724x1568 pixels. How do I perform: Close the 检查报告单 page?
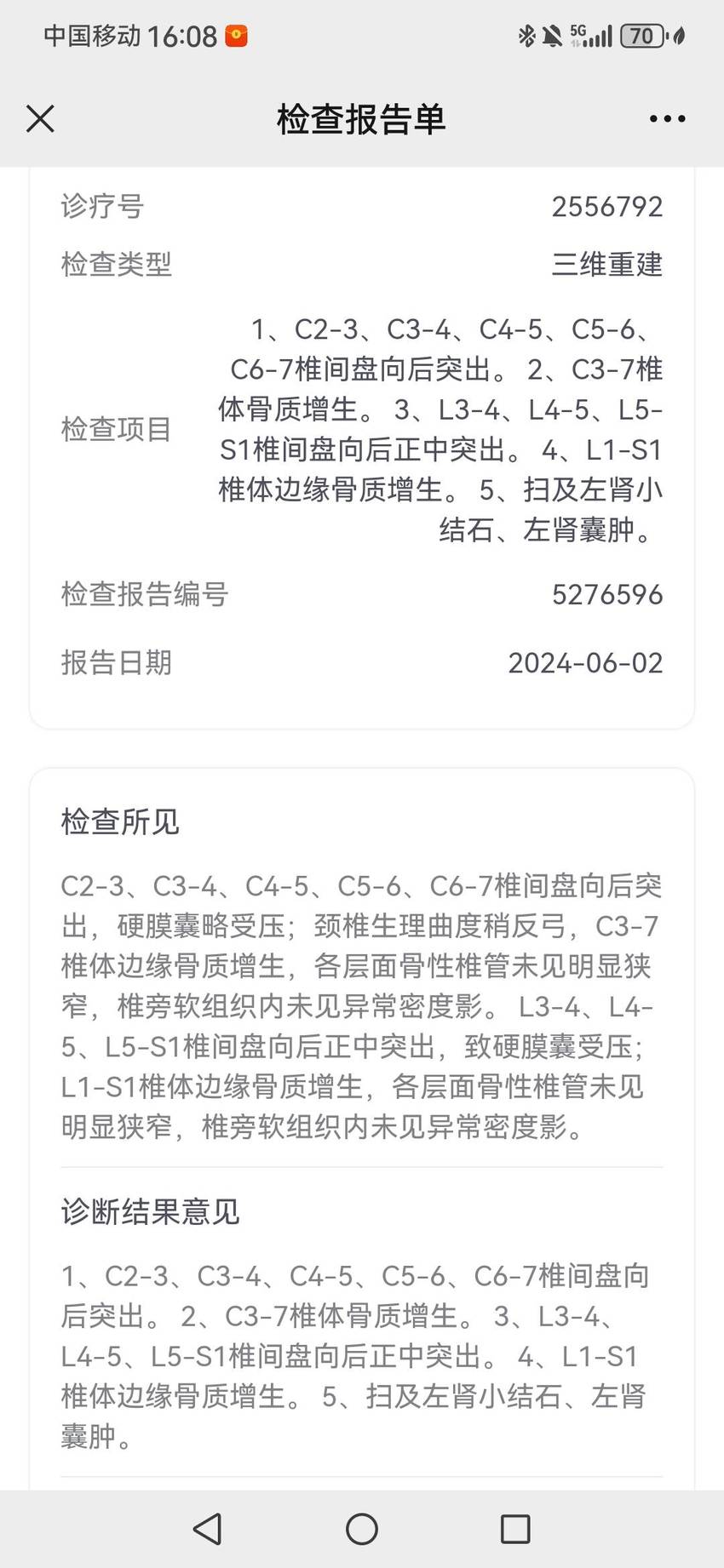(40, 119)
